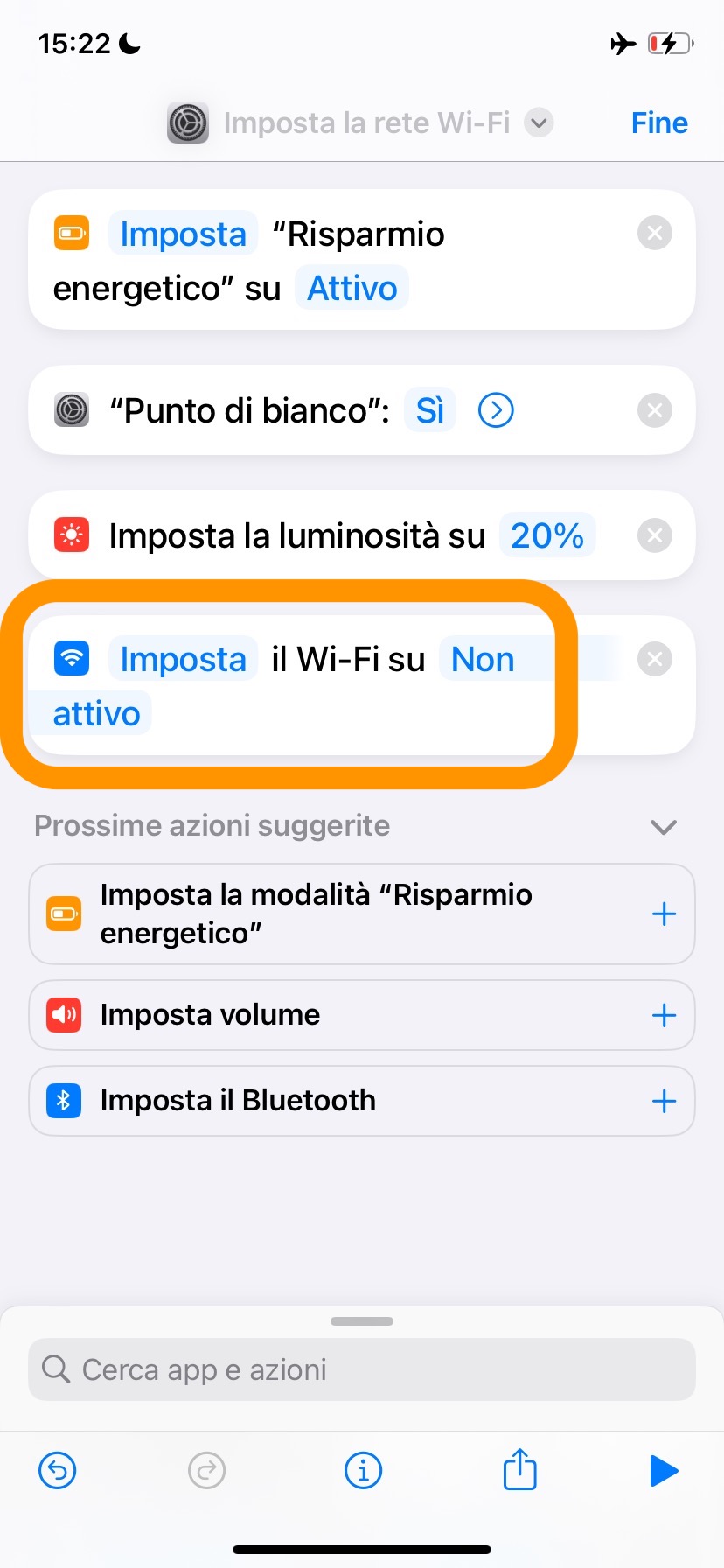
Task: Open the shortcut title dropdown chevron
Action: [x=540, y=122]
